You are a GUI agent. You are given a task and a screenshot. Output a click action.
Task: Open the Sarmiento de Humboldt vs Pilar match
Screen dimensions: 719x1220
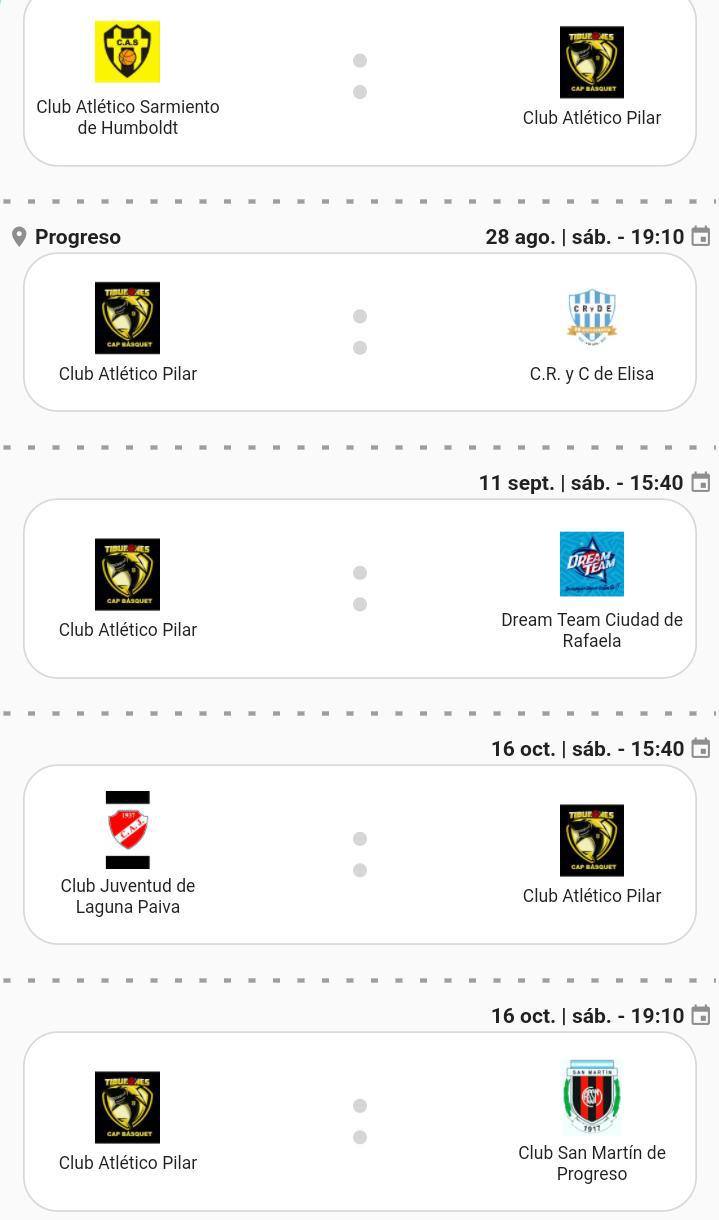[x=360, y=80]
